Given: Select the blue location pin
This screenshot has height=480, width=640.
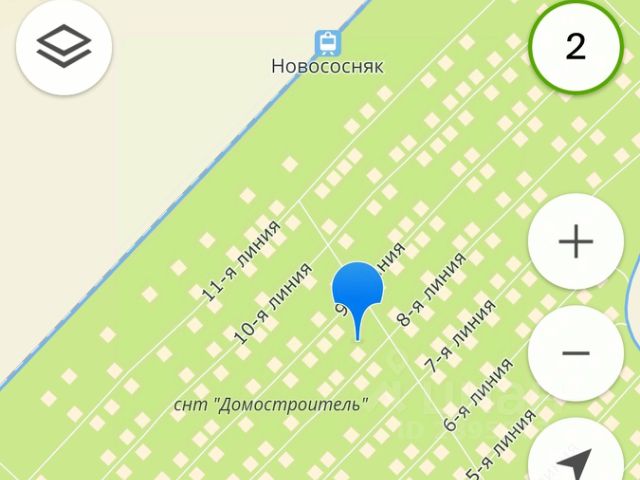Looking at the screenshot, I should click(357, 292).
